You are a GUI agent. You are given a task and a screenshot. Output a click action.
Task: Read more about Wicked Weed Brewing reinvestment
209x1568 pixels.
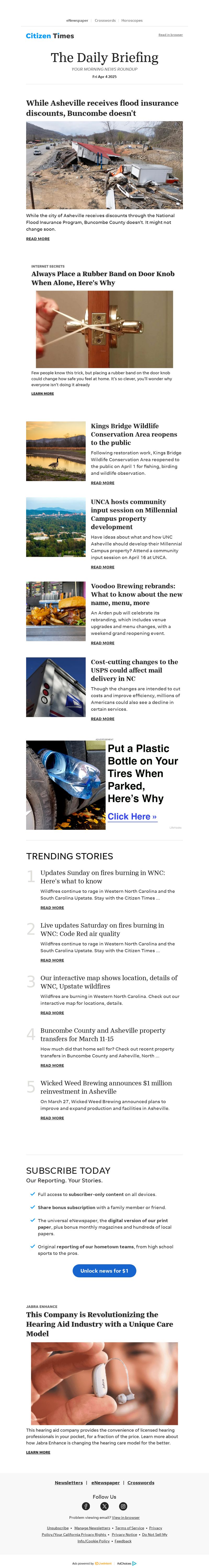52,1118
